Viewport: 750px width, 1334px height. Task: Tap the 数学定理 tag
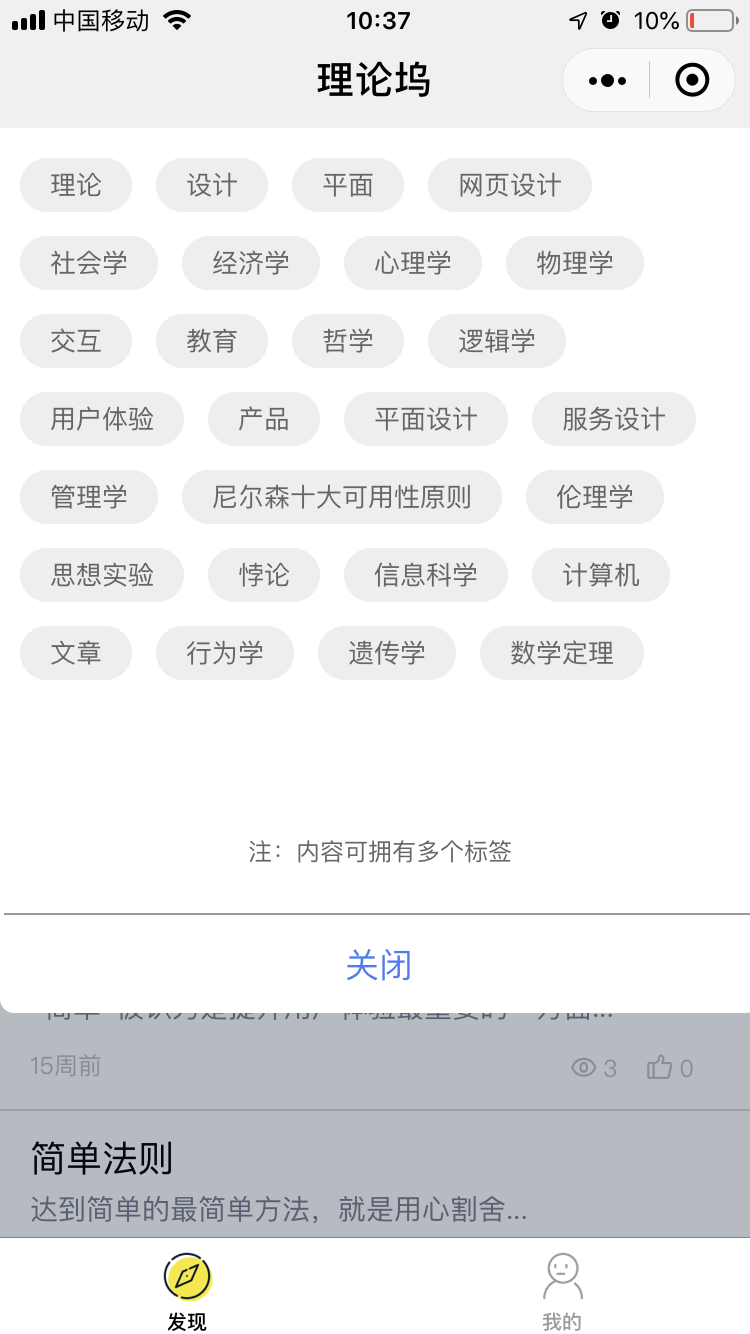coord(562,653)
